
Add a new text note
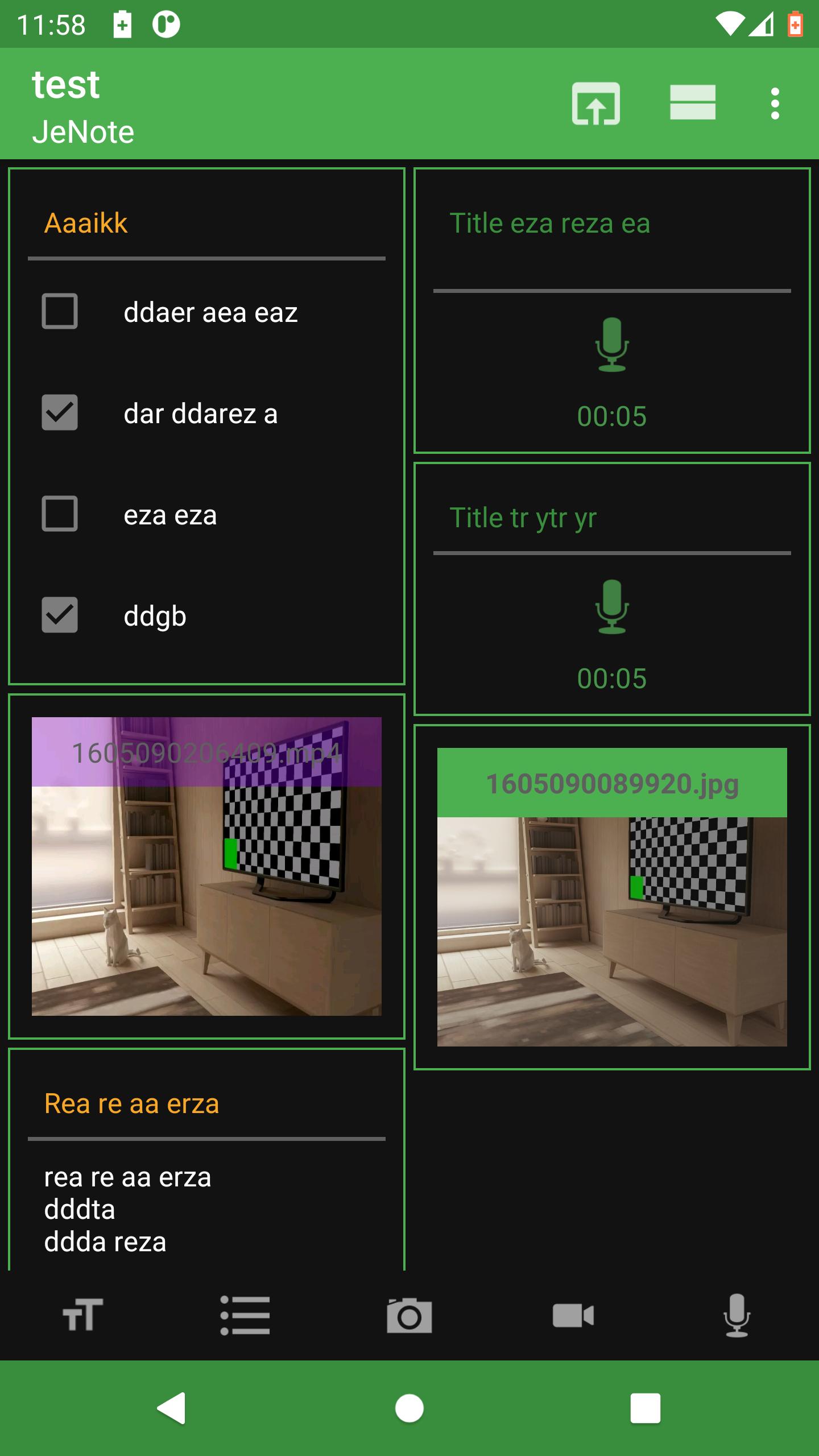tap(83, 1315)
